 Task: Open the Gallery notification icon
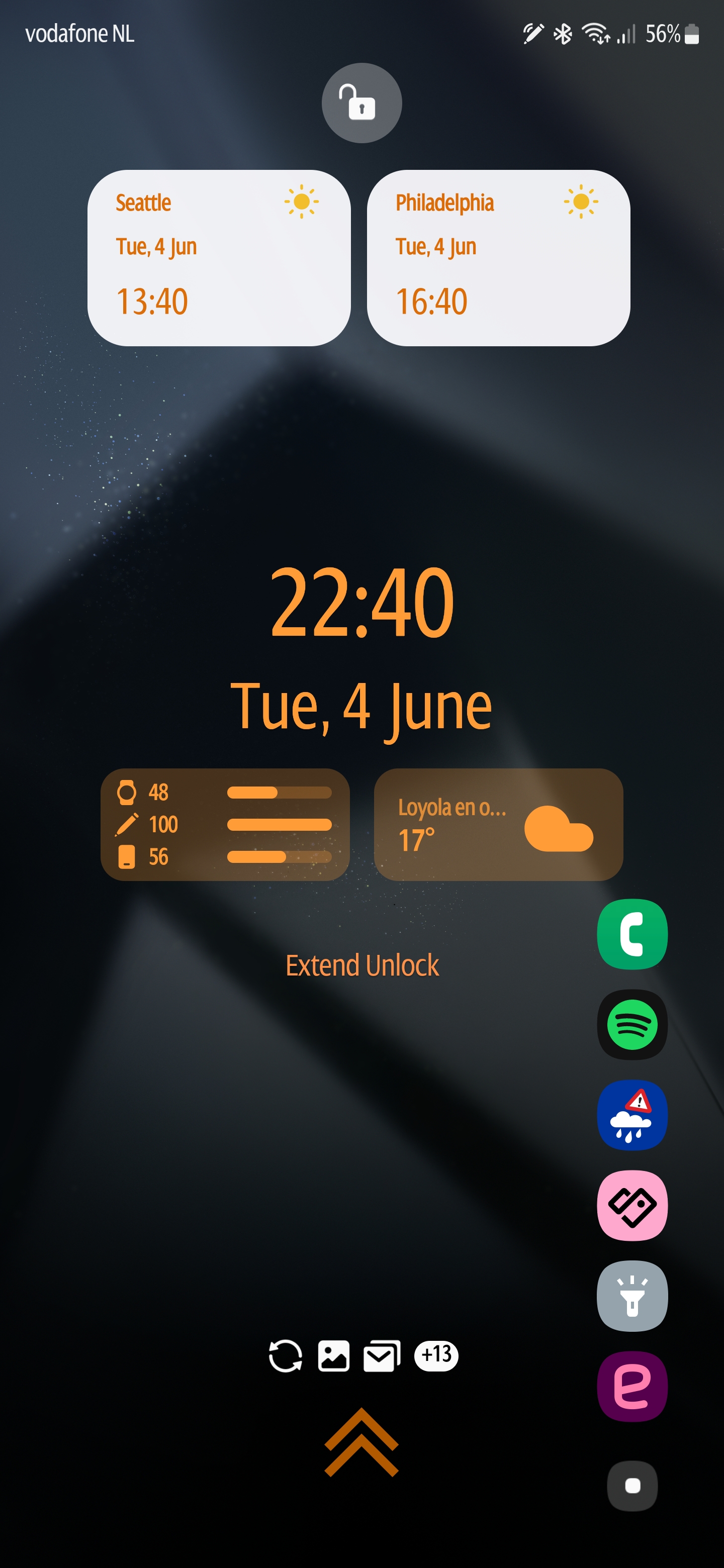click(334, 1357)
